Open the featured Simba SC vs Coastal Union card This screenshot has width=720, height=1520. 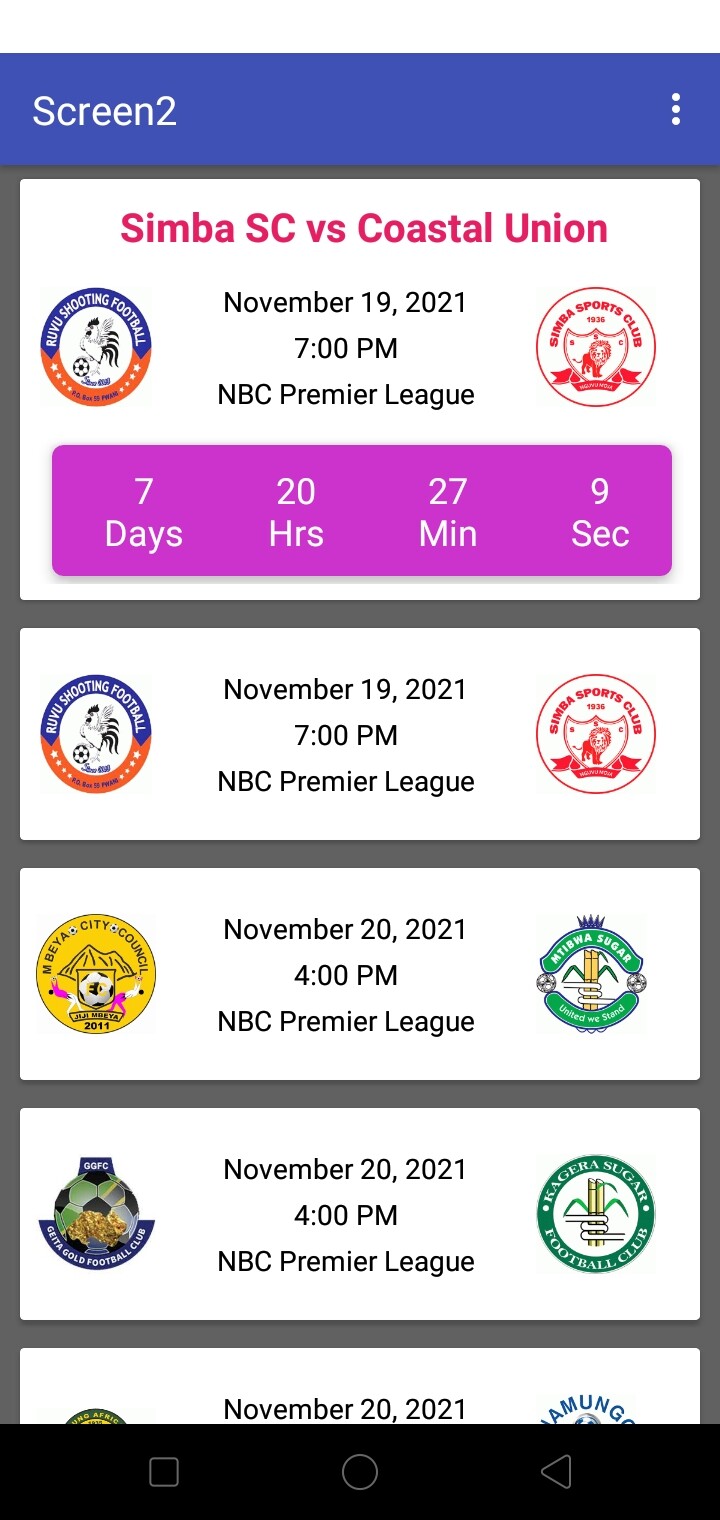(x=360, y=389)
